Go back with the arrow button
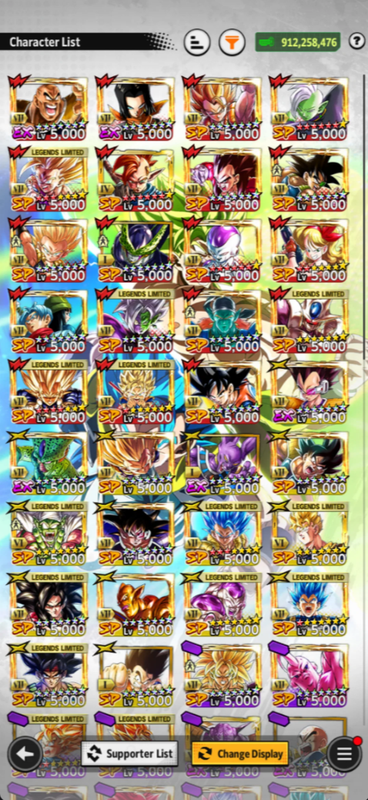 coord(24,754)
